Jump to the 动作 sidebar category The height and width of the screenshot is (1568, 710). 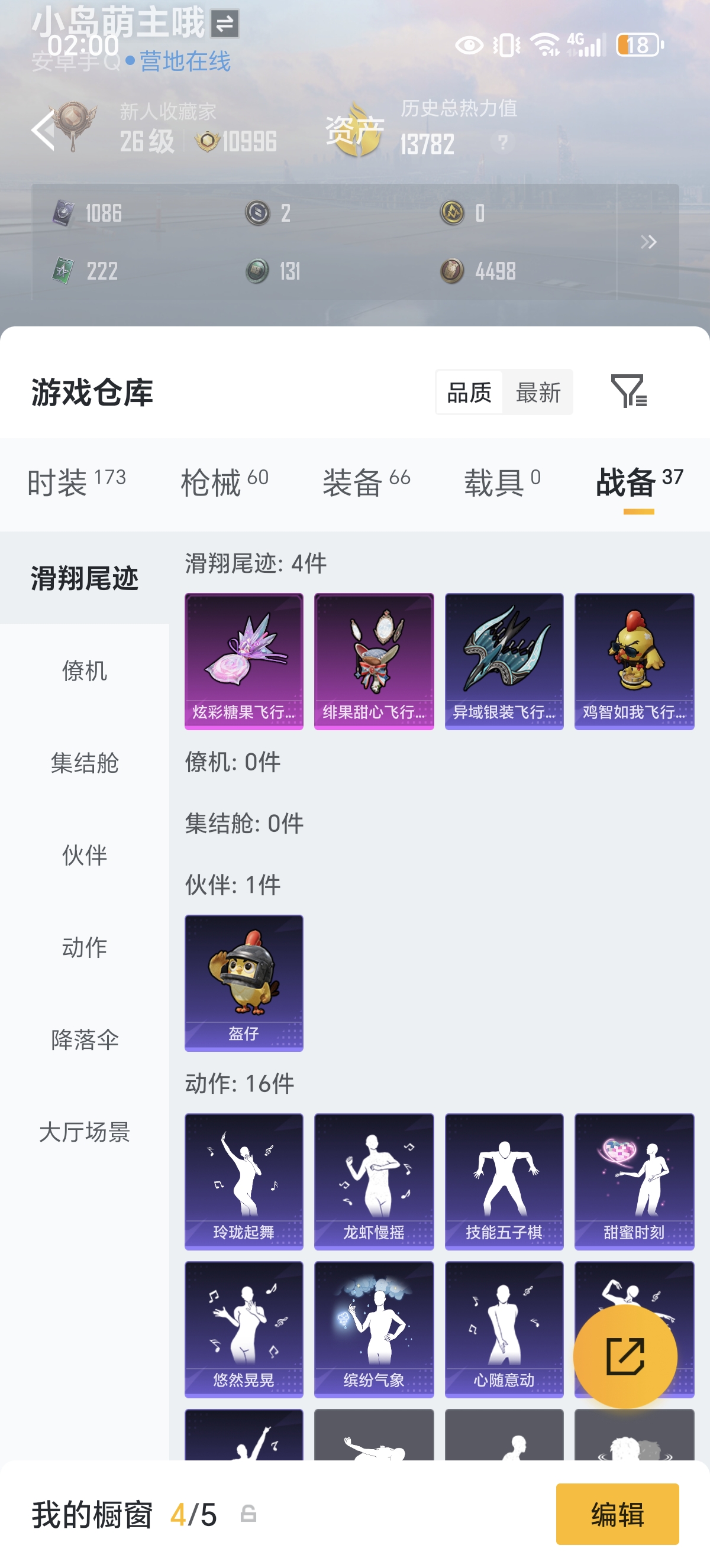[x=85, y=947]
